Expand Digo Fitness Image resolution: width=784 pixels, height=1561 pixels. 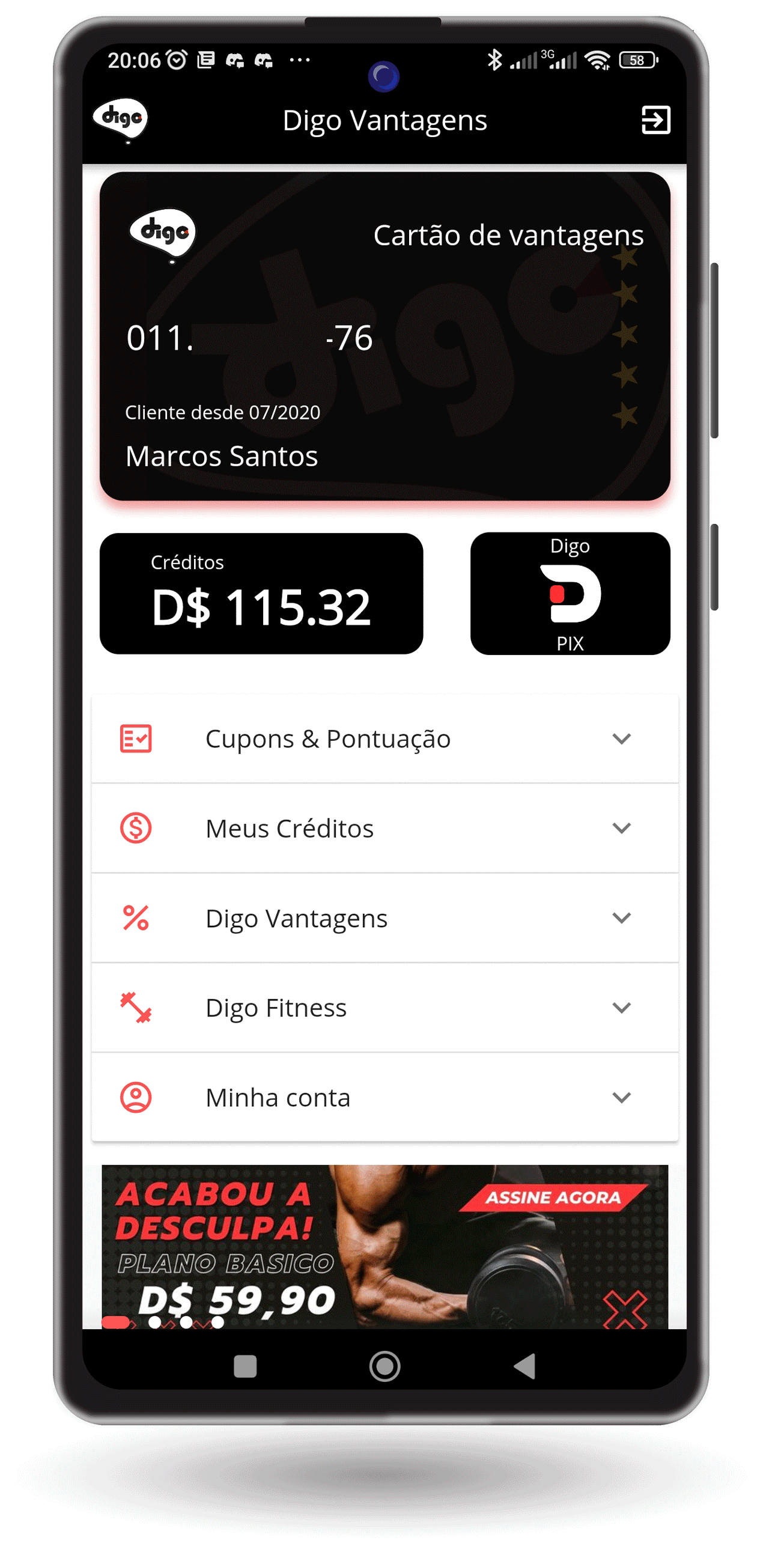click(x=384, y=1007)
